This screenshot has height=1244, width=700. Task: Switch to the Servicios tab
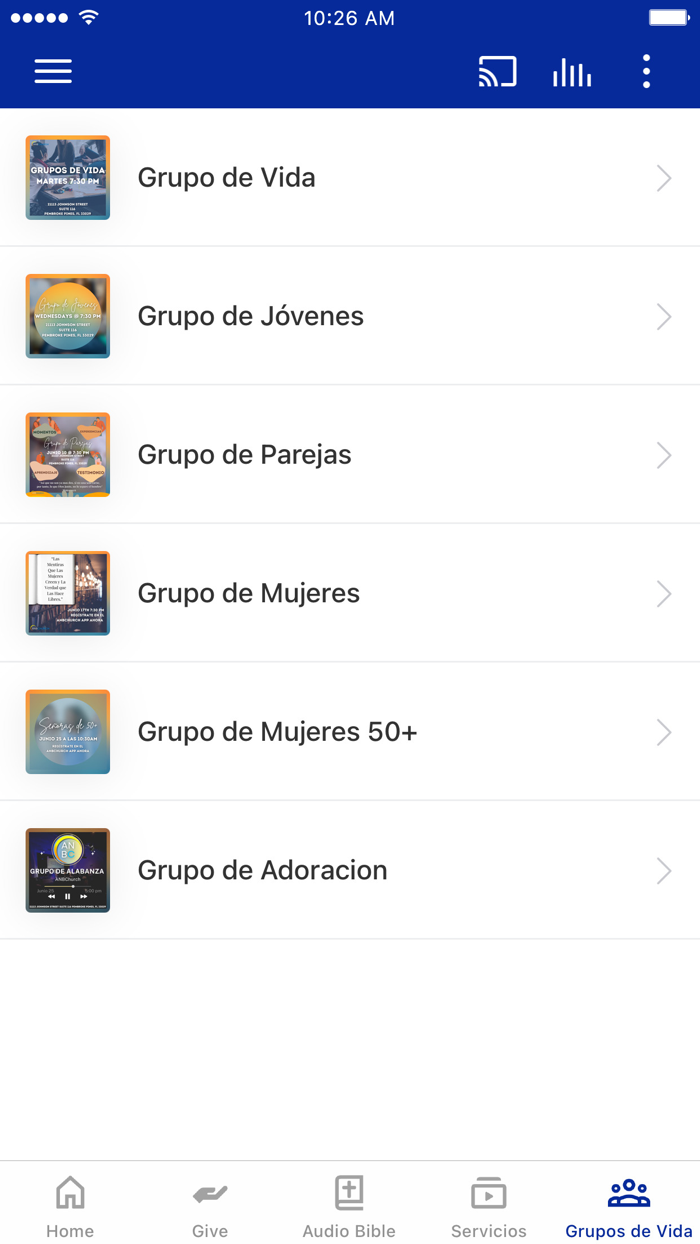click(x=489, y=1205)
